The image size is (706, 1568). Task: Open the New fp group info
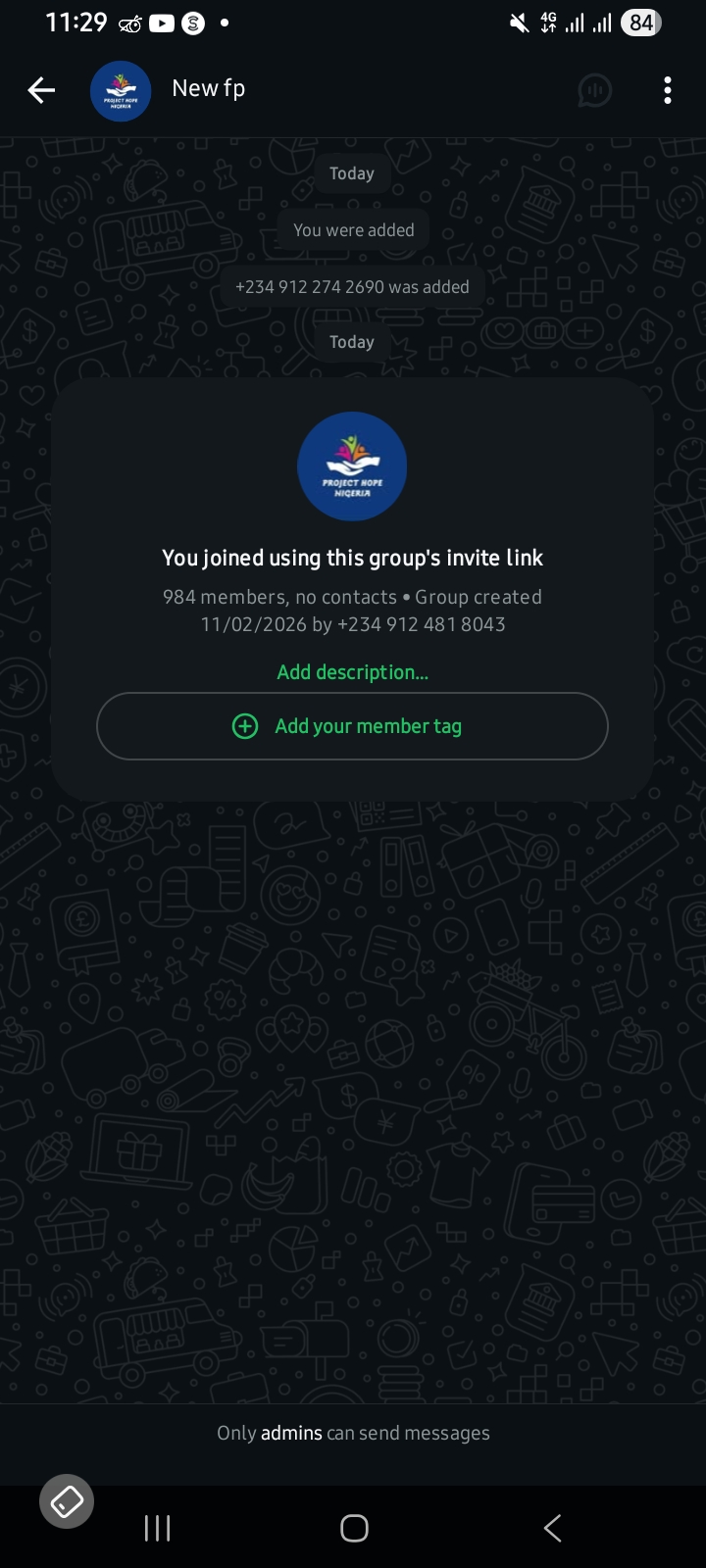(x=209, y=89)
